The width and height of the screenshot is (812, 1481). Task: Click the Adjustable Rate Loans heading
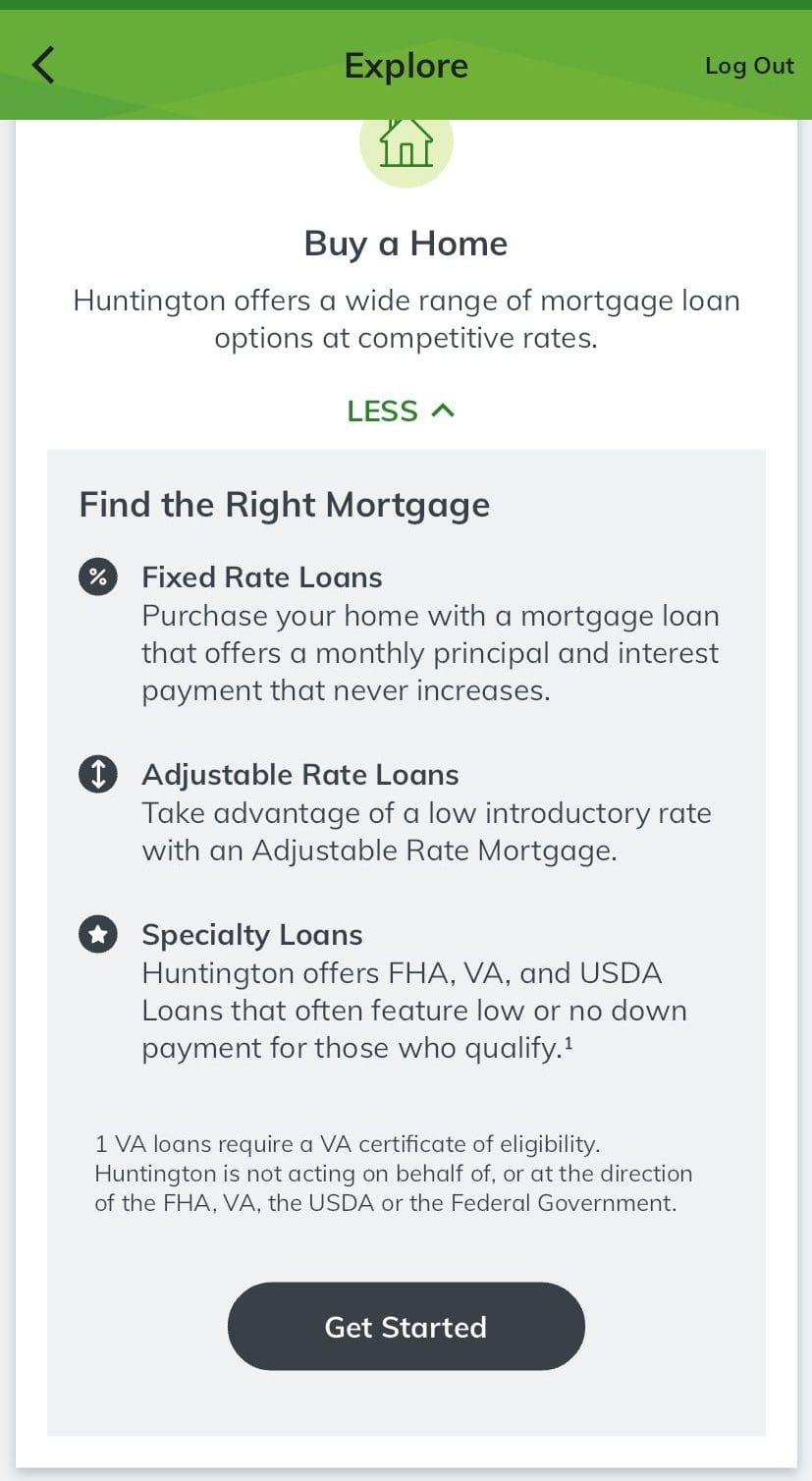pos(300,775)
